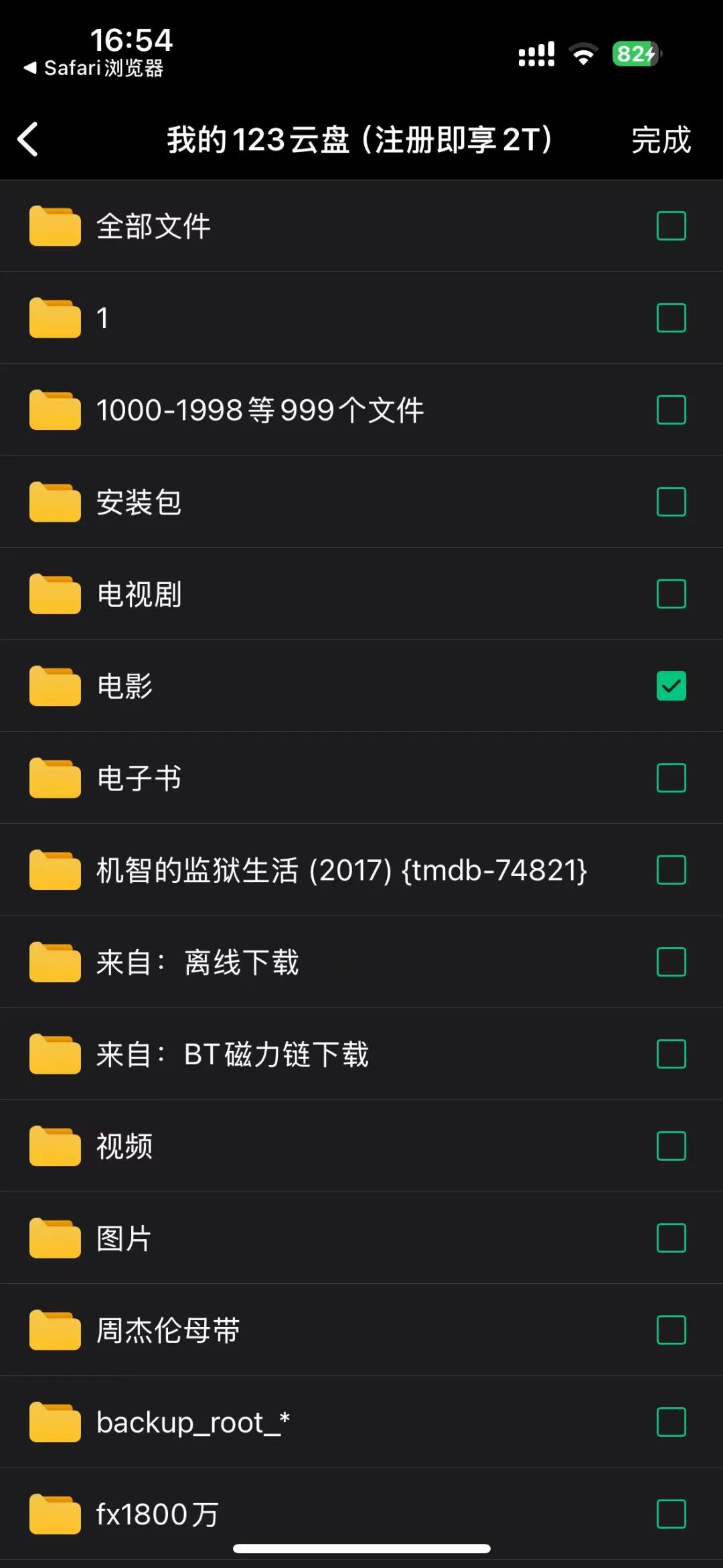
Task: Select the 机智的监狱生活 (2017) folder checkbox
Action: pos(671,870)
